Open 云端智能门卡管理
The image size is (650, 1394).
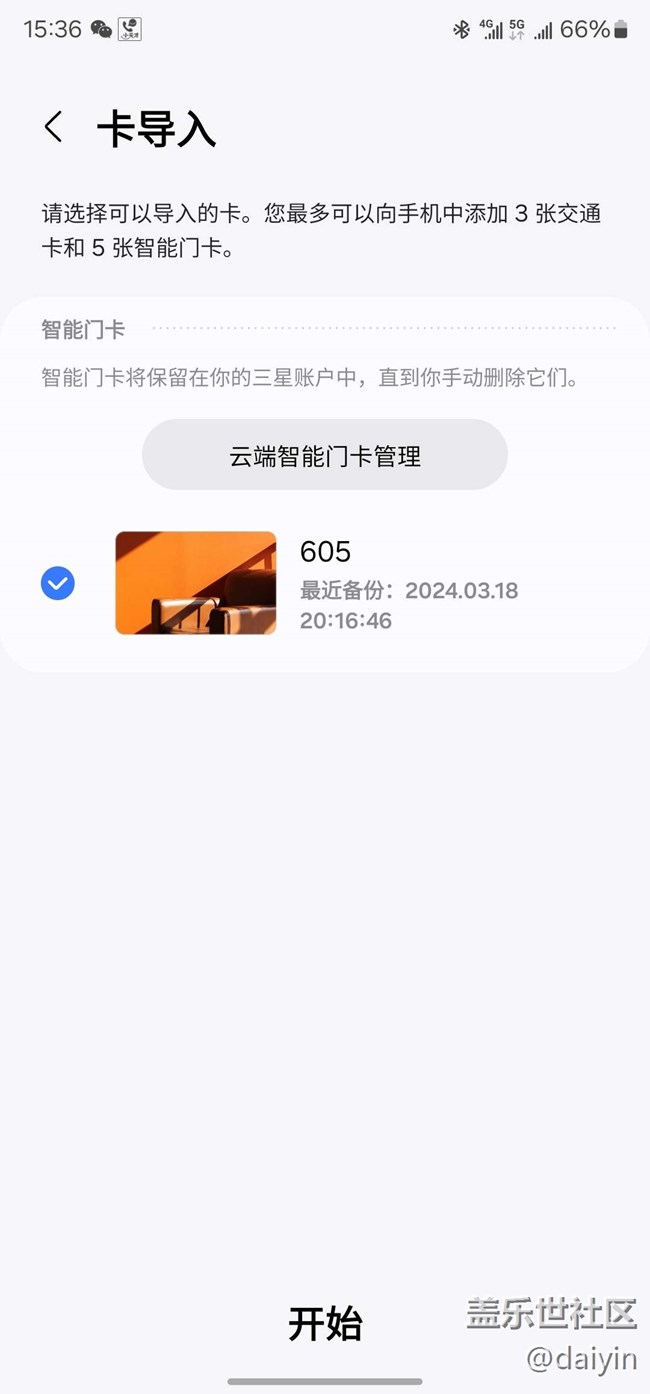click(325, 455)
